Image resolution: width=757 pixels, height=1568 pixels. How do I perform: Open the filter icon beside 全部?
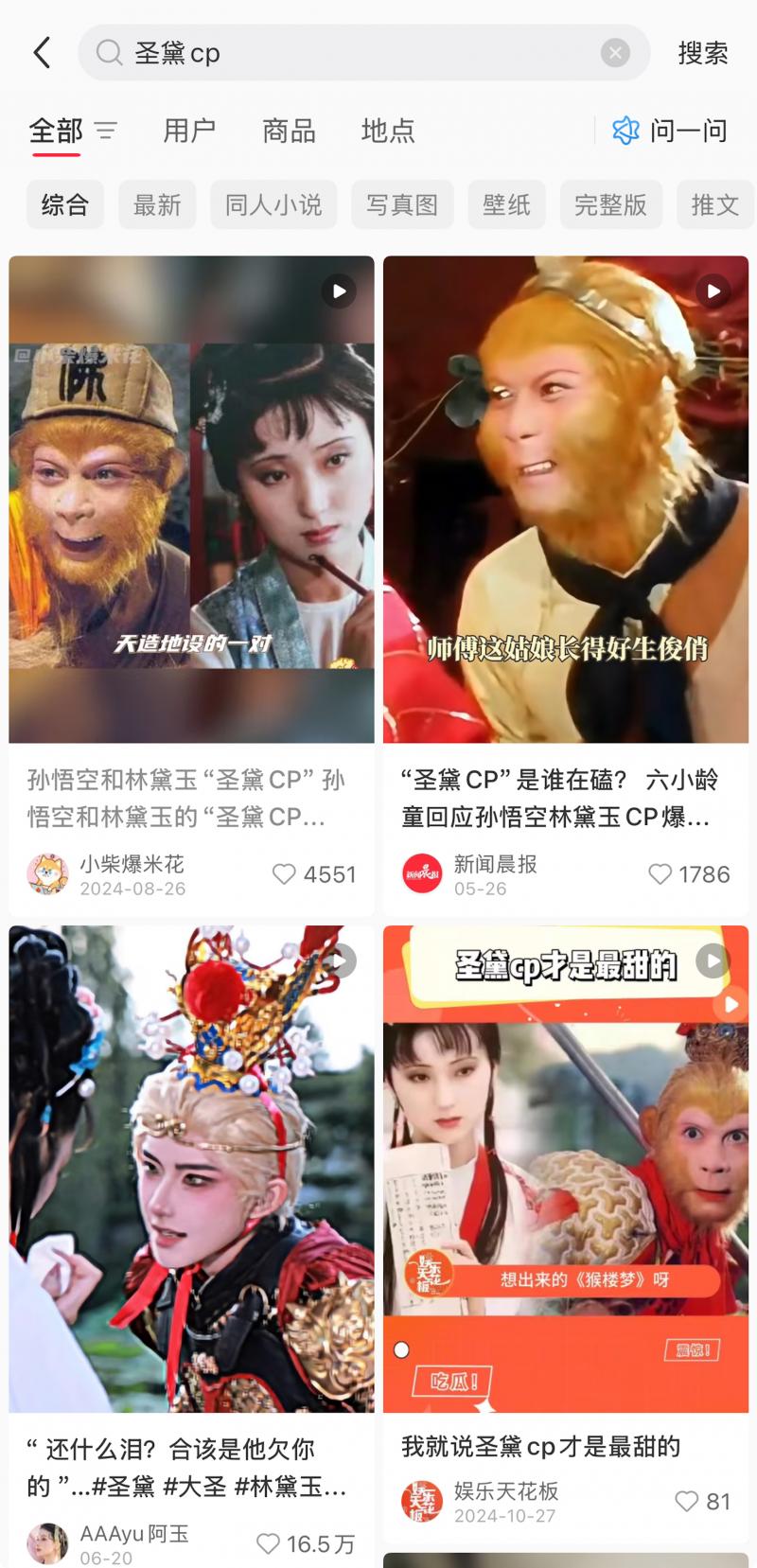106,131
